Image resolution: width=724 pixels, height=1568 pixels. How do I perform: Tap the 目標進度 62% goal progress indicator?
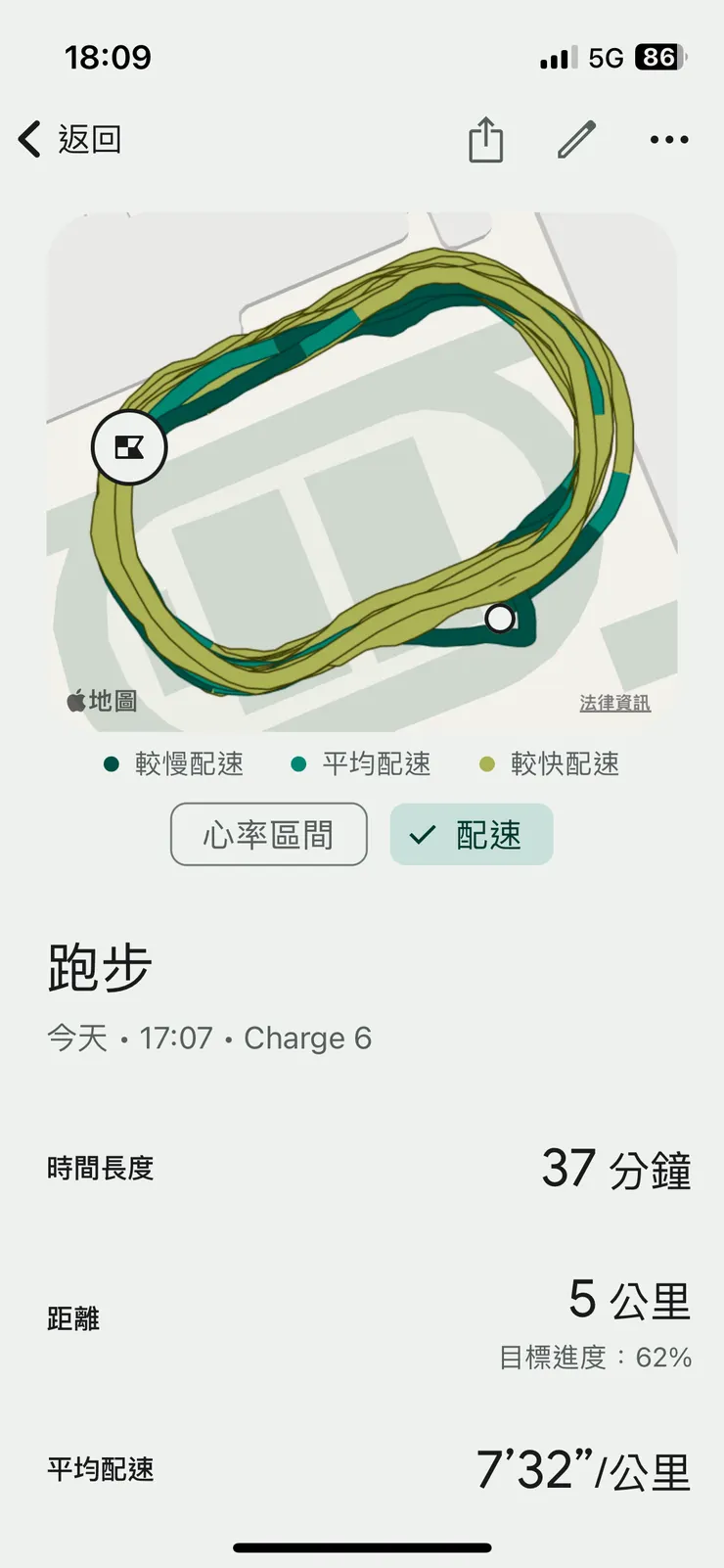(593, 1359)
